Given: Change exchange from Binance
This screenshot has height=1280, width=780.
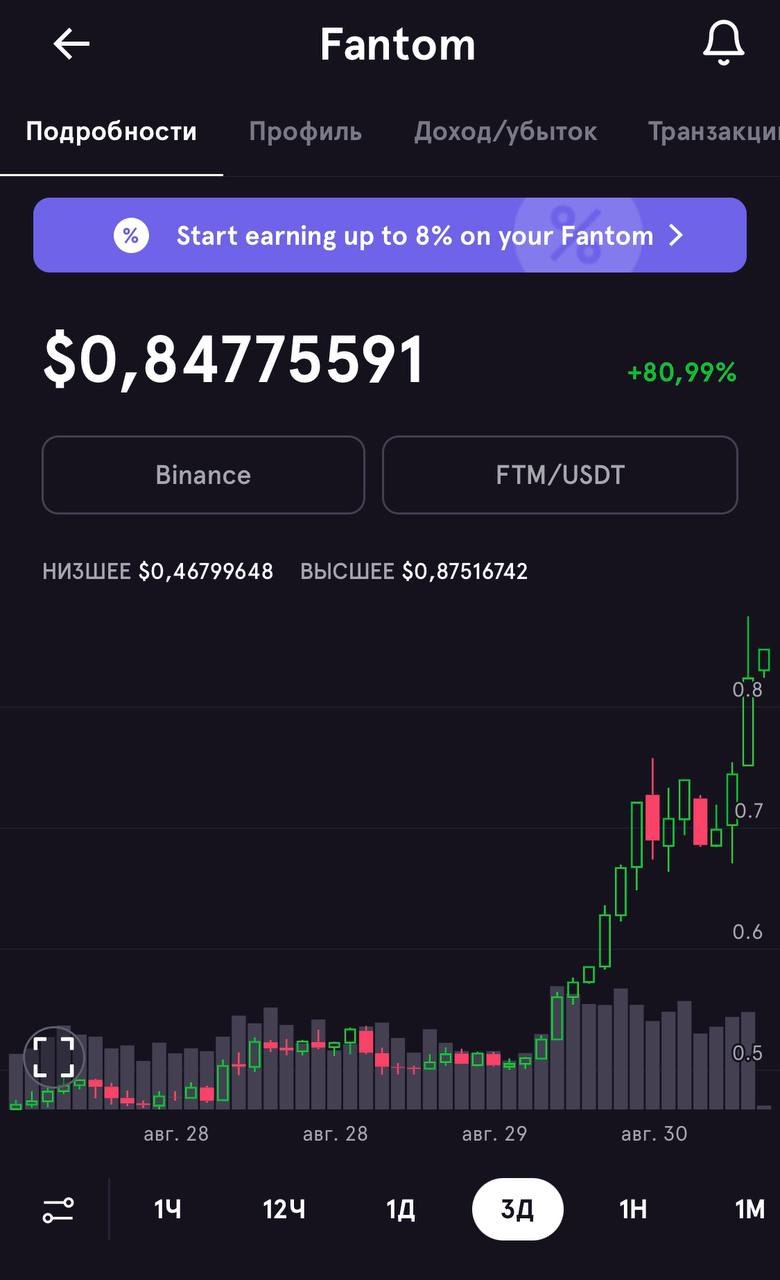Looking at the screenshot, I should pyautogui.click(x=203, y=475).
